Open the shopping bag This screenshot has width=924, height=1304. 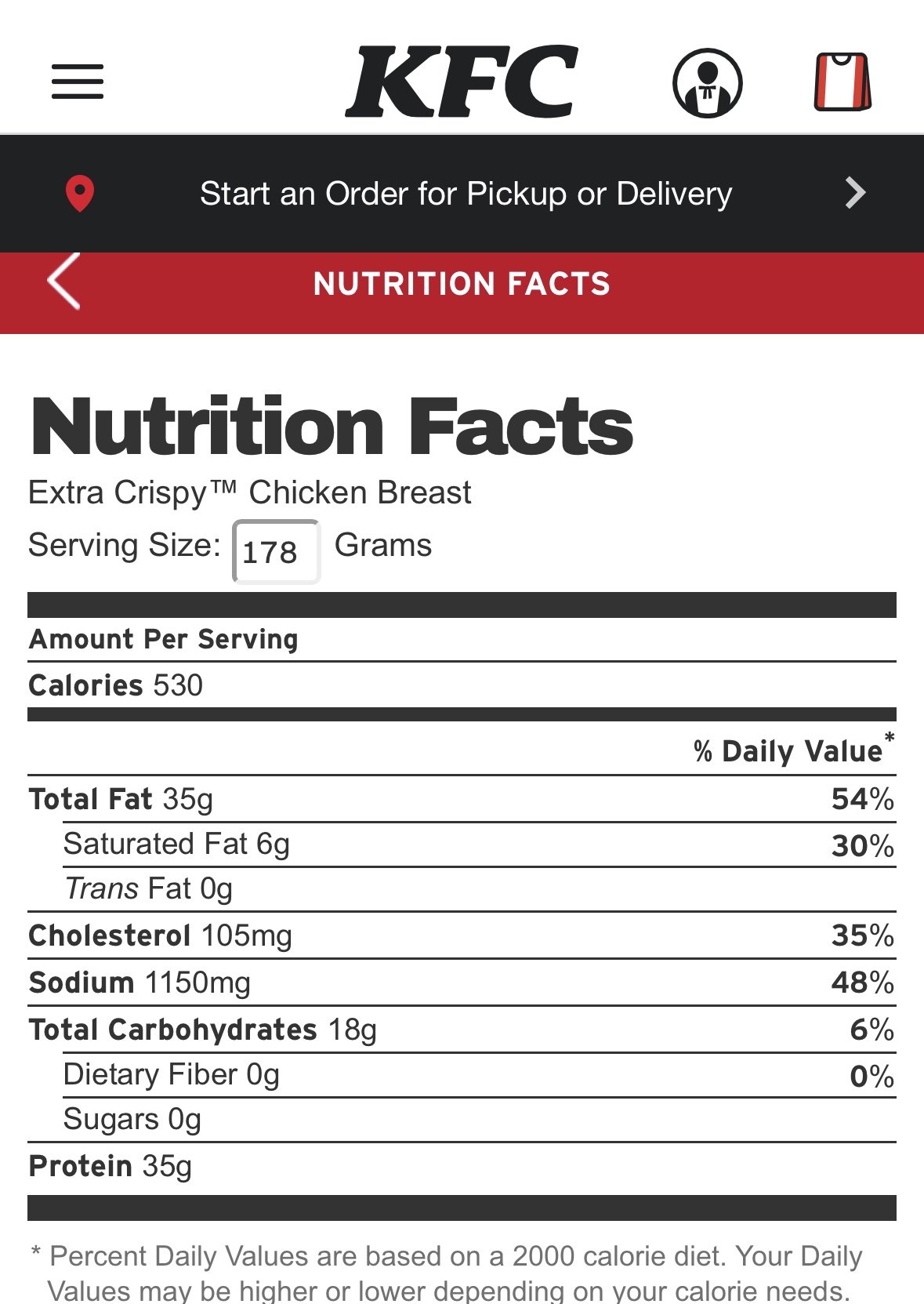[842, 82]
